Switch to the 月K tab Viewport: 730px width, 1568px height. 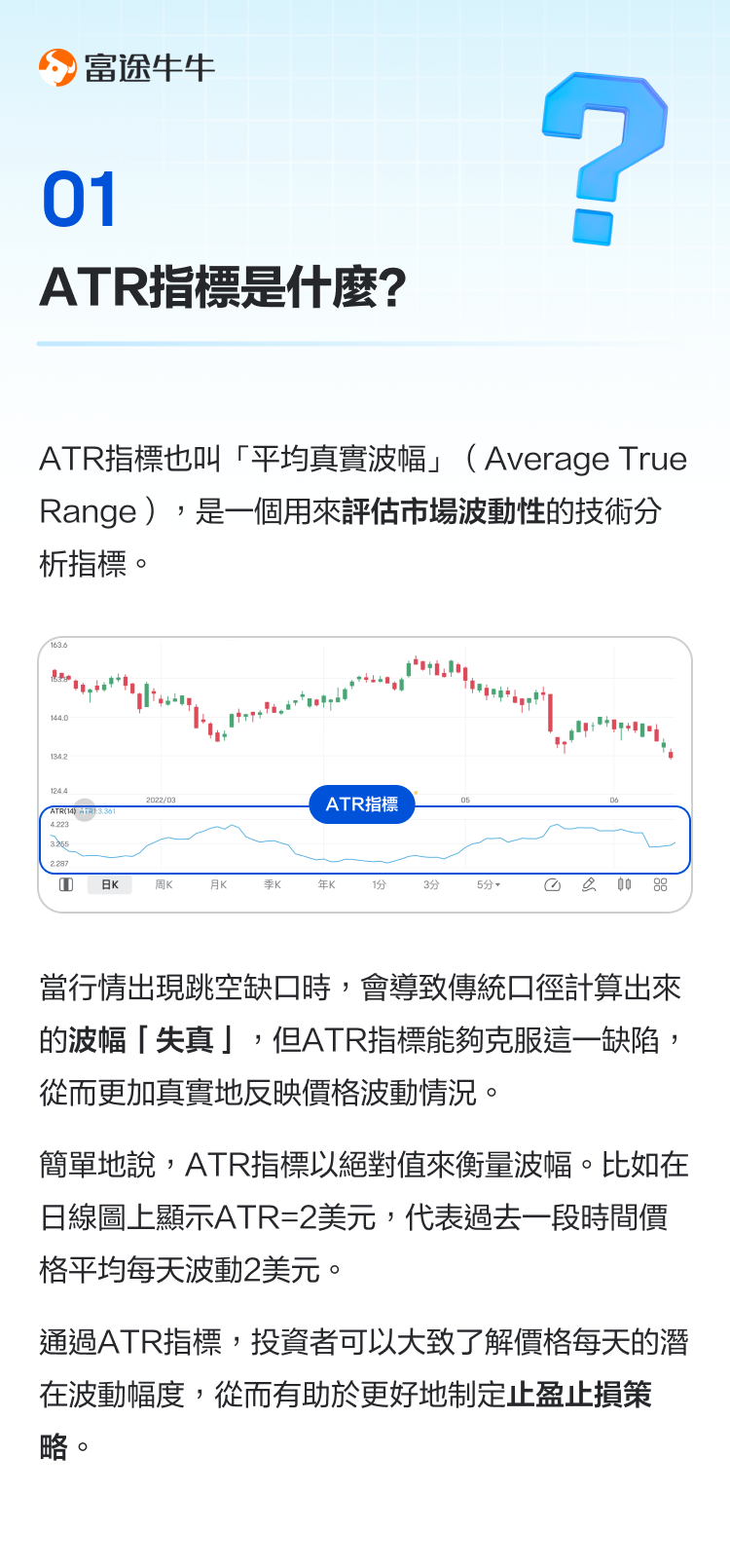(x=219, y=884)
